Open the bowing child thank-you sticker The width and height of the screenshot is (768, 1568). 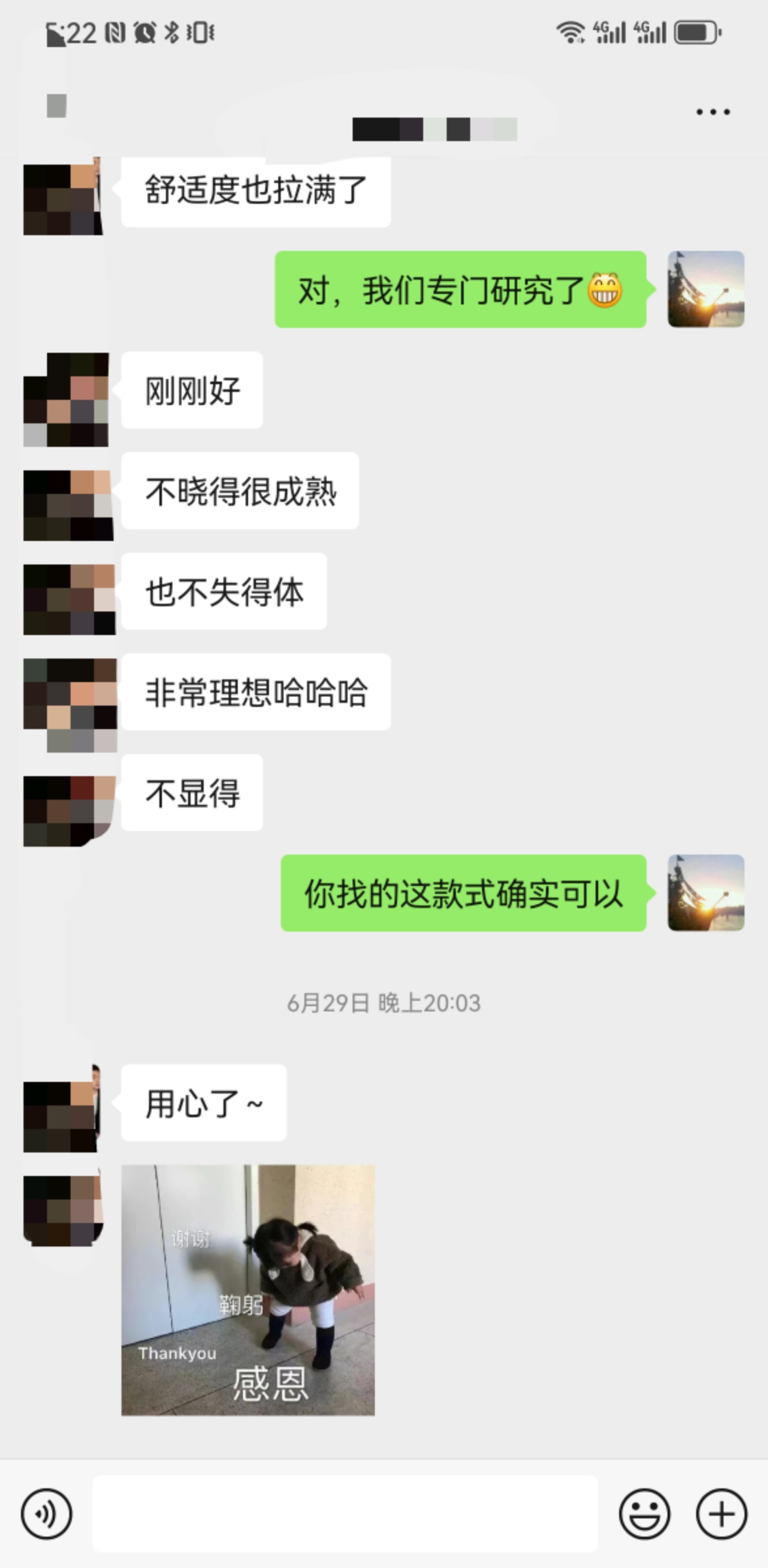coord(248,1290)
